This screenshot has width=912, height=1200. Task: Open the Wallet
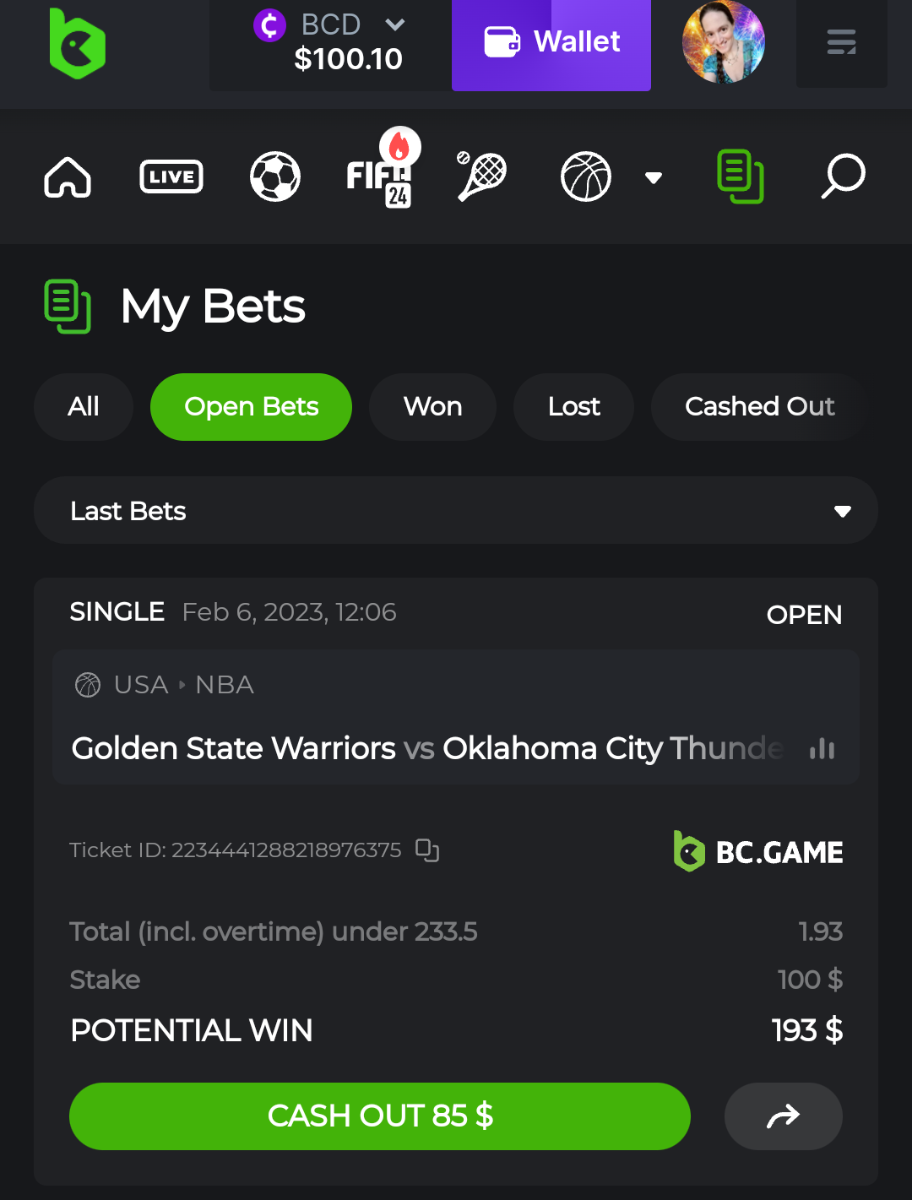coord(551,43)
